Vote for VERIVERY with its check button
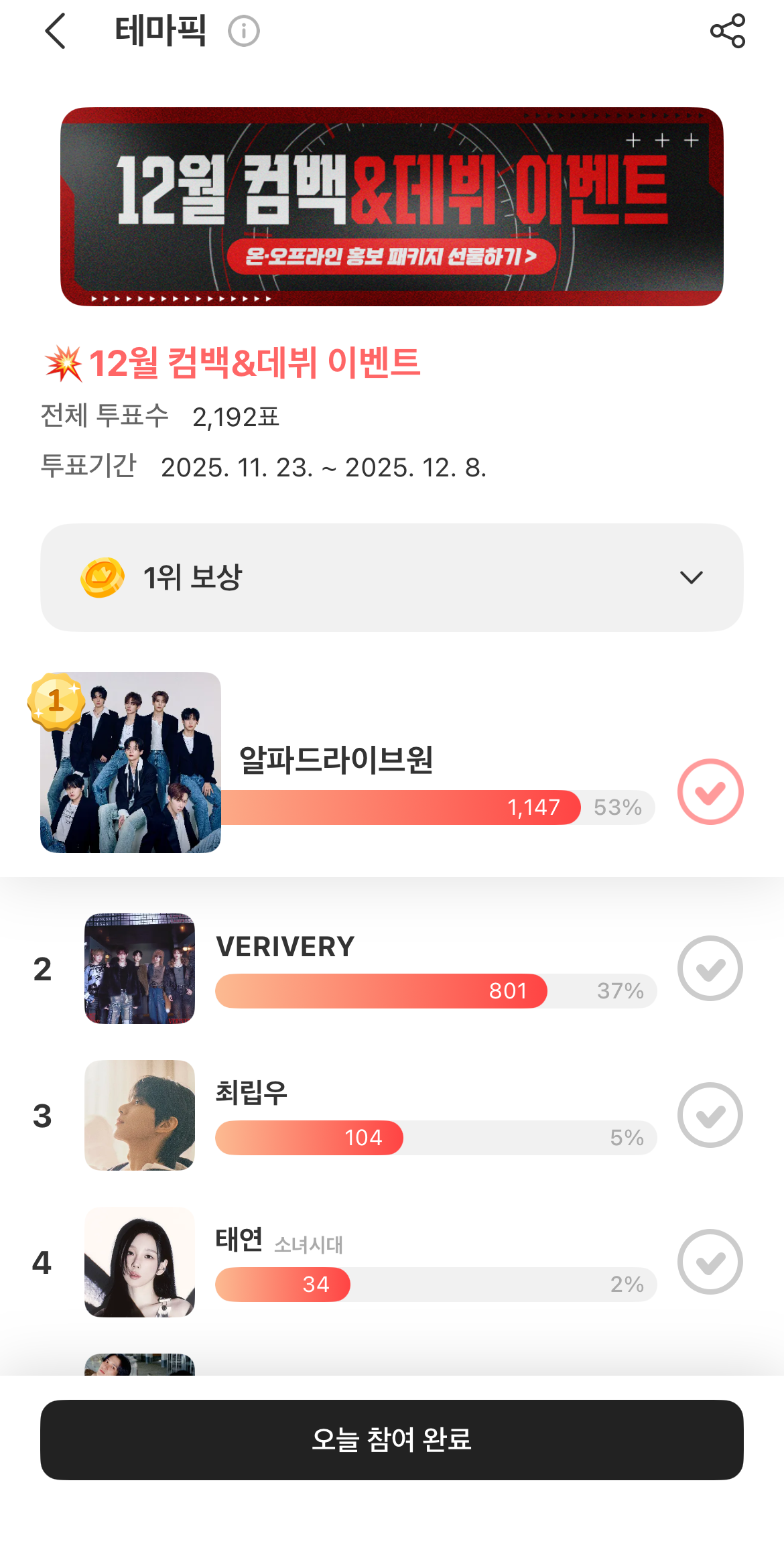Image resolution: width=784 pixels, height=1566 pixels. [710, 968]
